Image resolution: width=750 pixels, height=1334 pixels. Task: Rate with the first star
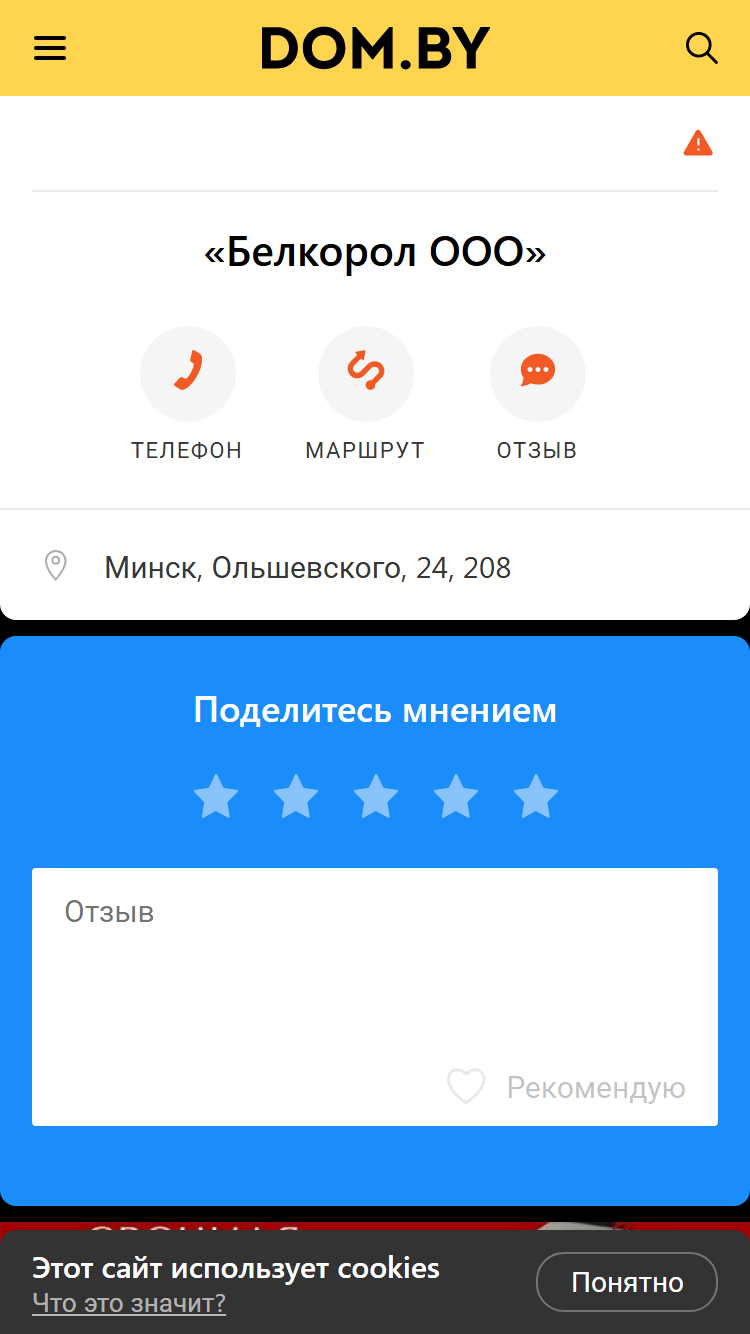click(x=216, y=797)
